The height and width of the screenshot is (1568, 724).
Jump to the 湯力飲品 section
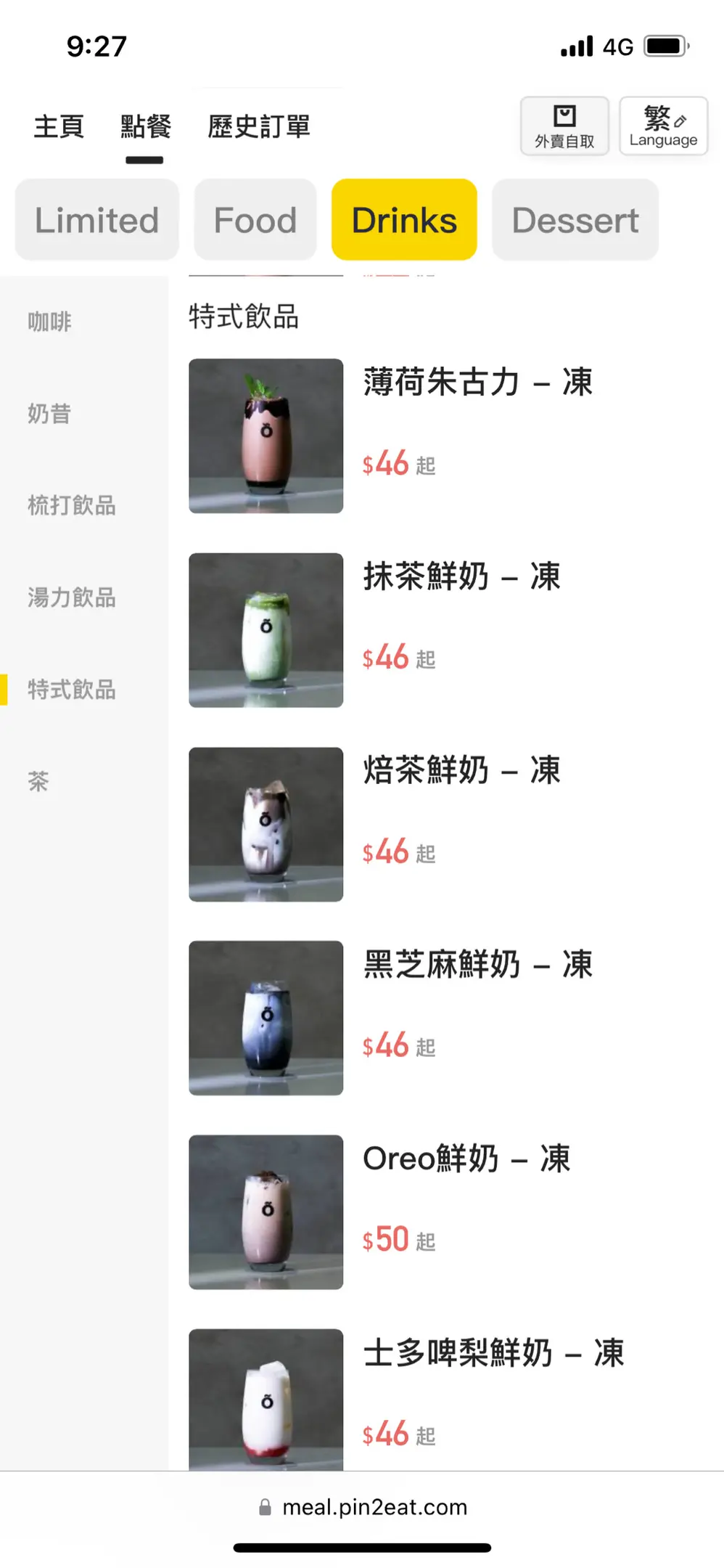[71, 597]
